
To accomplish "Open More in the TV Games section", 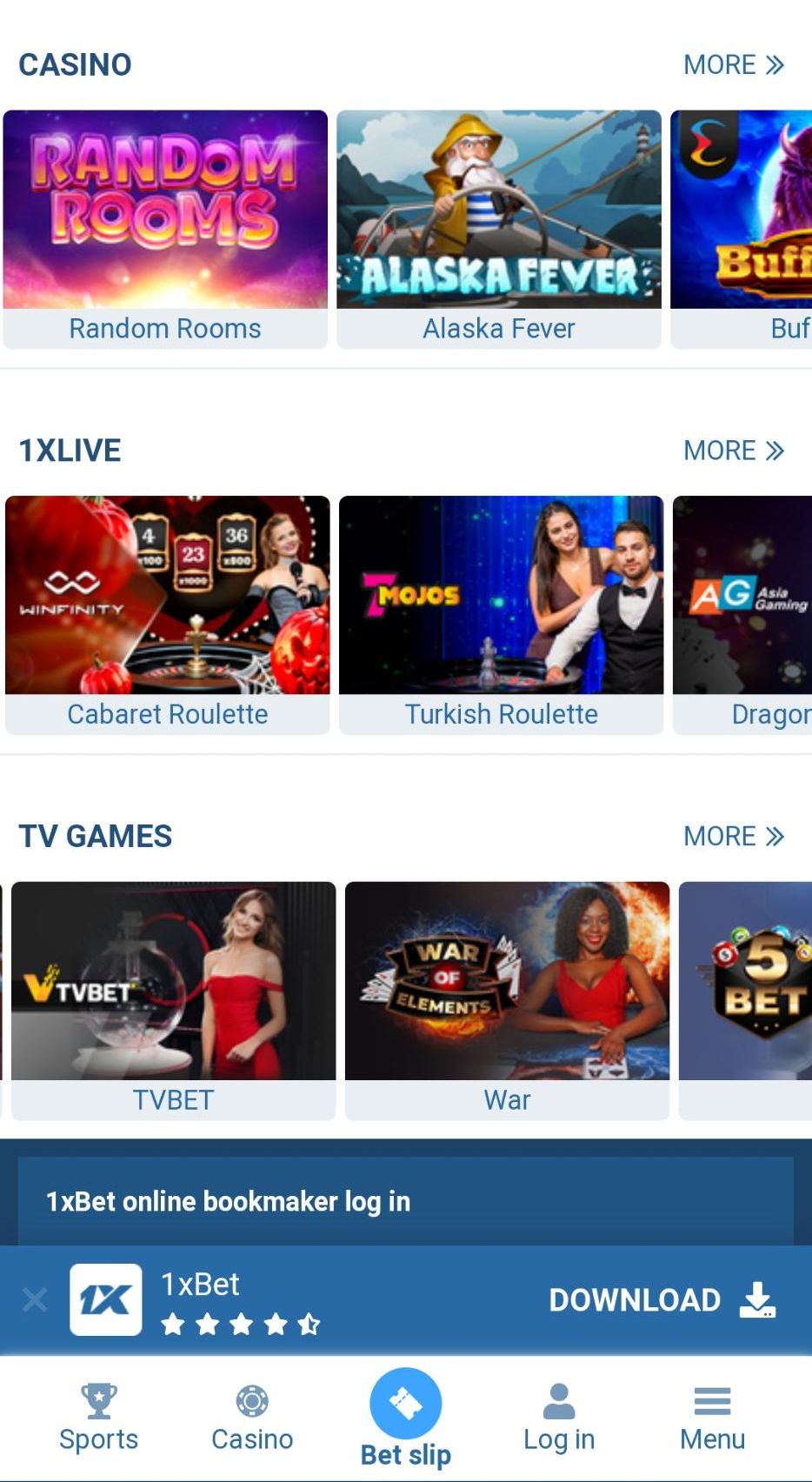I will click(x=733, y=837).
